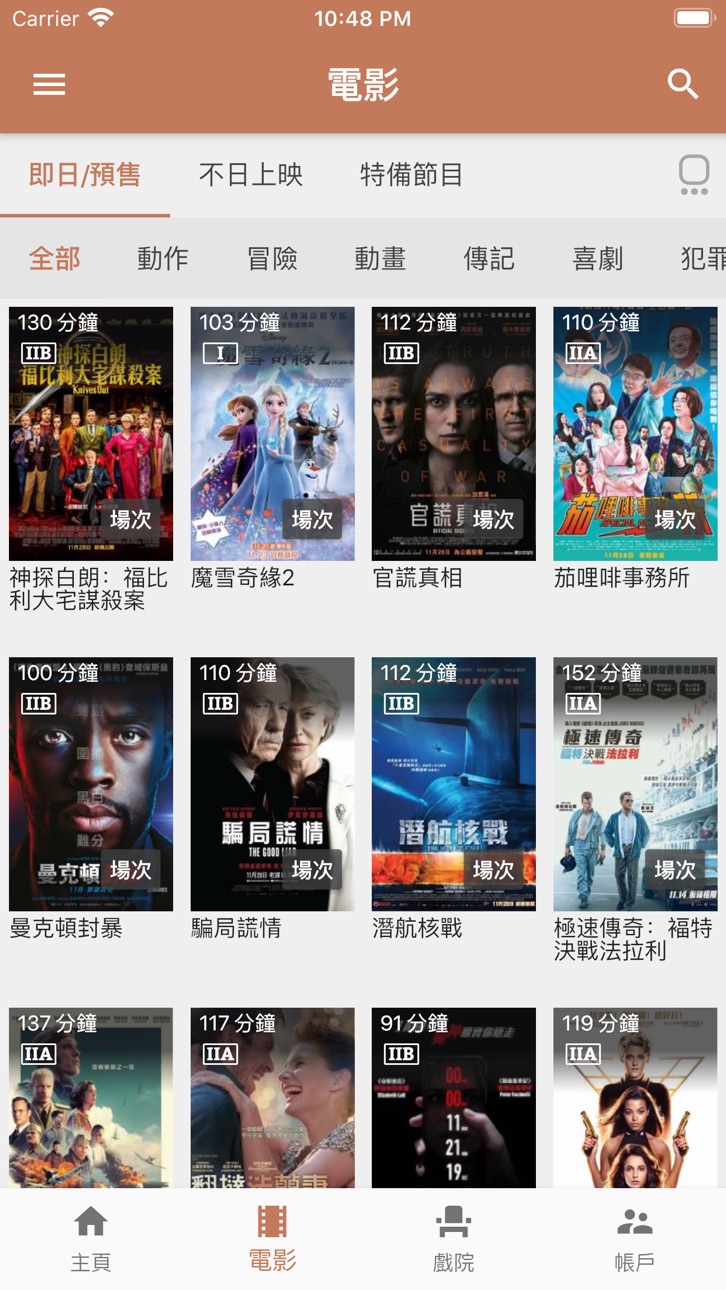This screenshot has width=726, height=1290.
Task: Select the 傳記 genre chip
Action: pyautogui.click(x=489, y=259)
